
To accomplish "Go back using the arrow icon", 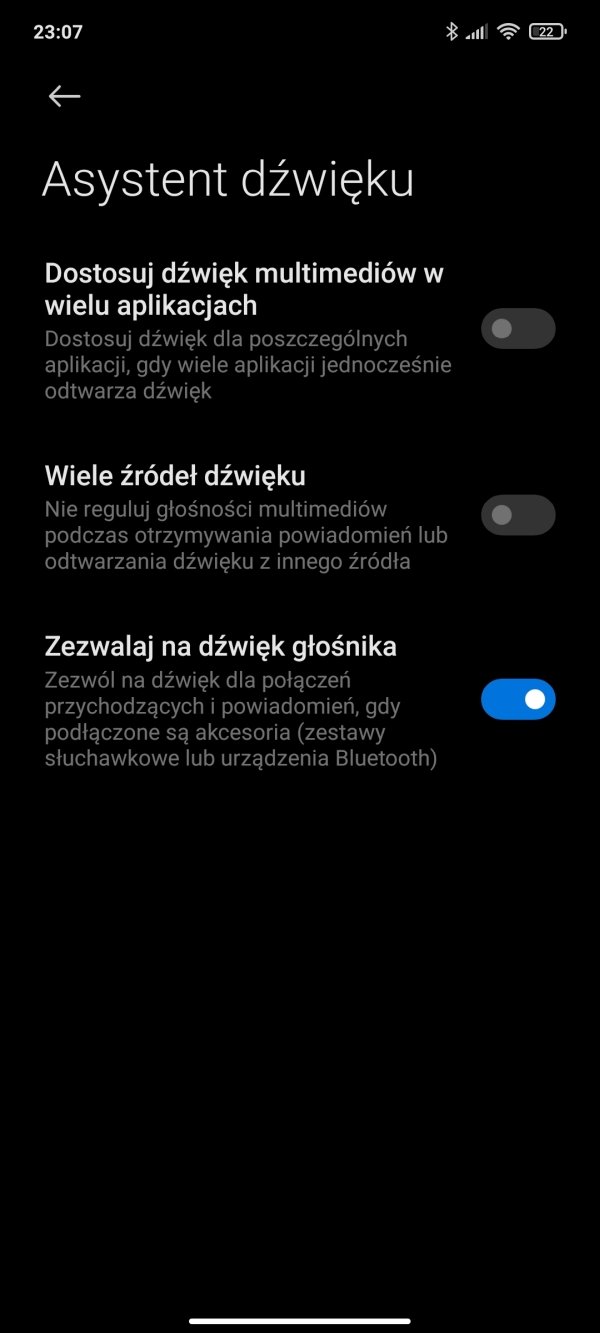I will click(64, 96).
